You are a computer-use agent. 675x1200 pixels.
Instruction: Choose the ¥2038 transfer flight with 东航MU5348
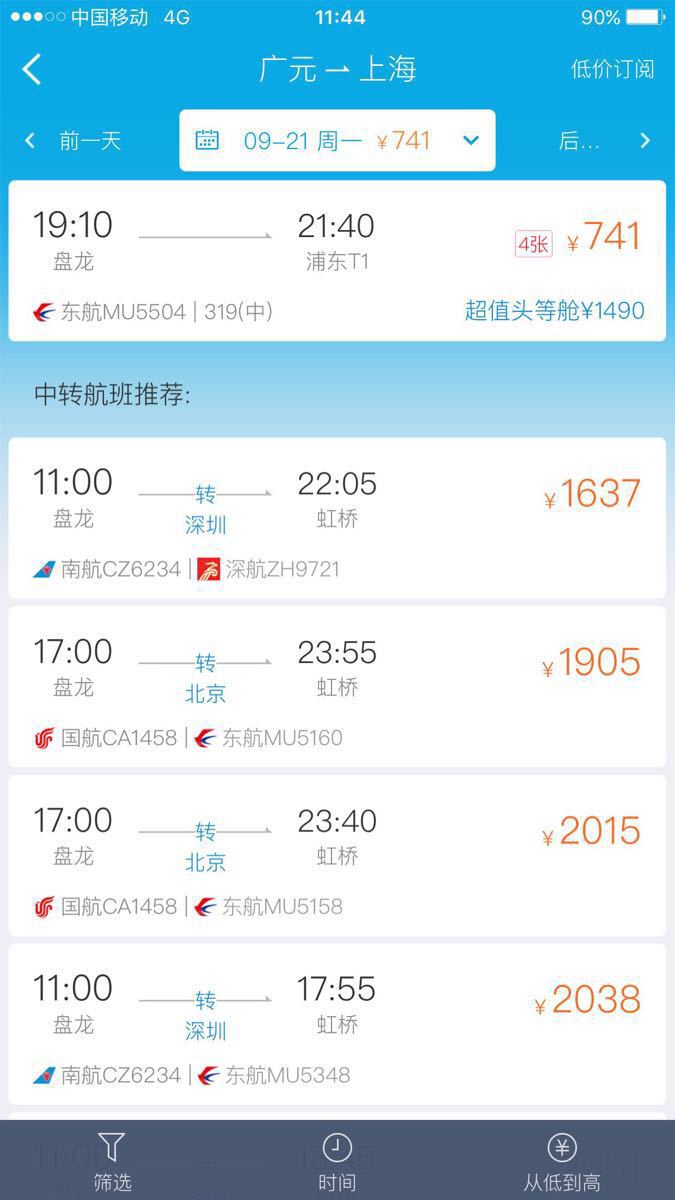[337, 1025]
